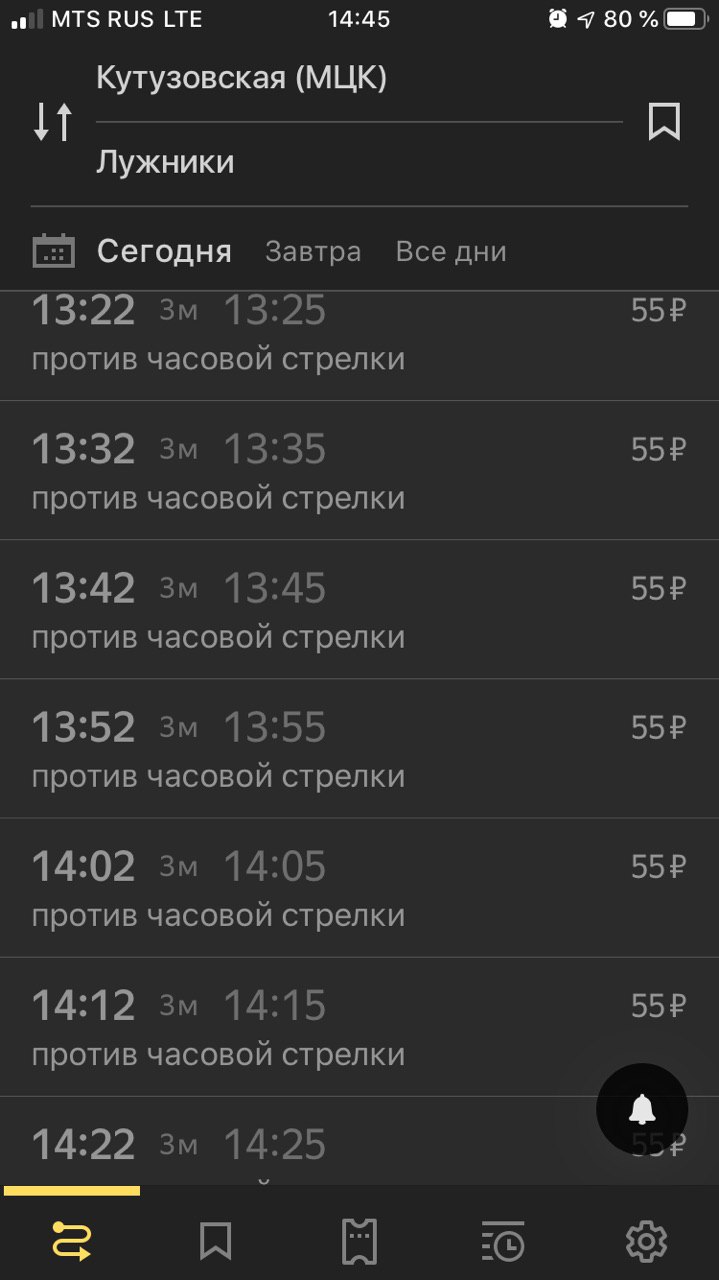The width and height of the screenshot is (719, 1280).
Task: Bookmark this route to favorites
Action: pyautogui.click(x=664, y=121)
